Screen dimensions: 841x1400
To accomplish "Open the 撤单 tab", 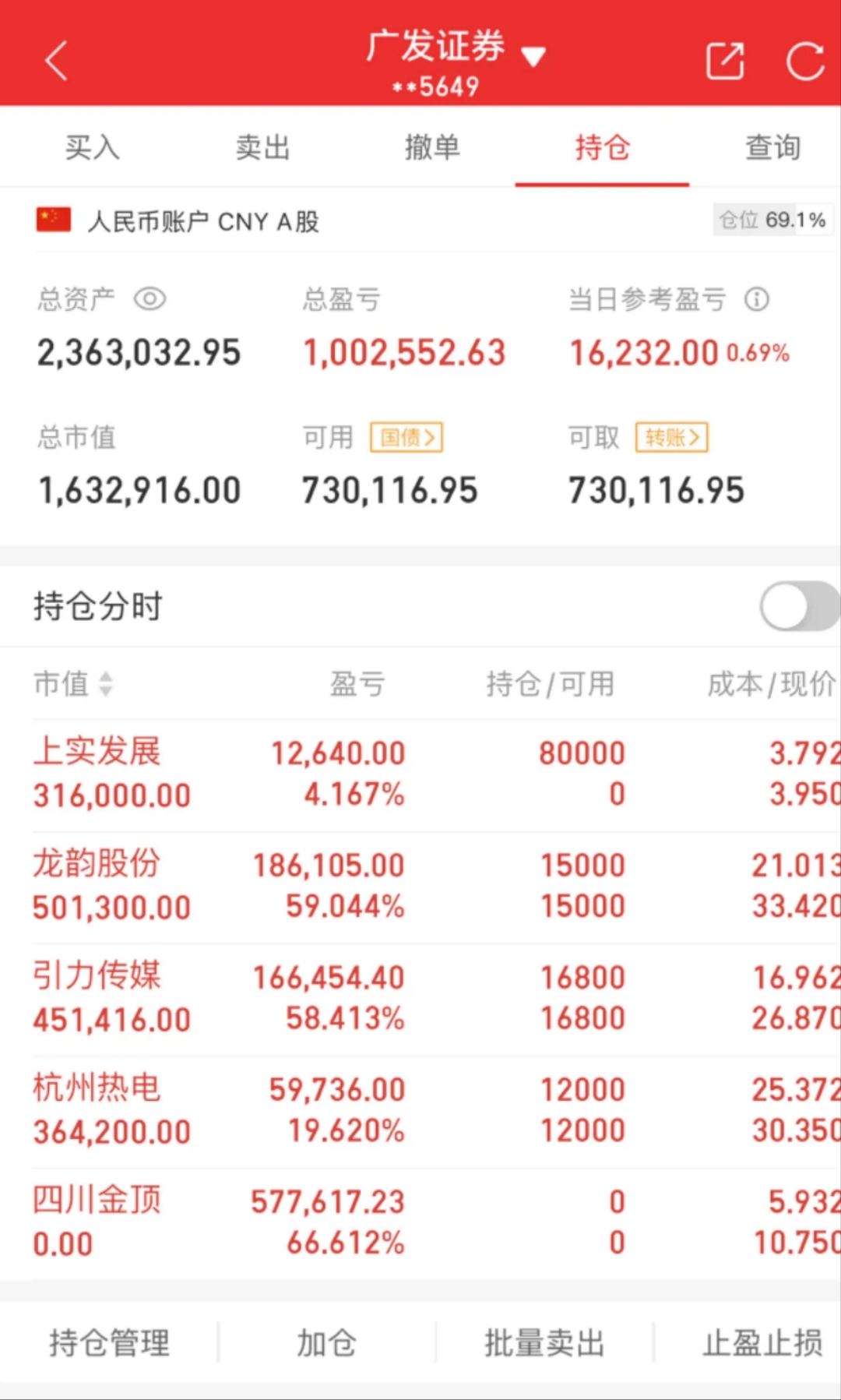I will [432, 147].
